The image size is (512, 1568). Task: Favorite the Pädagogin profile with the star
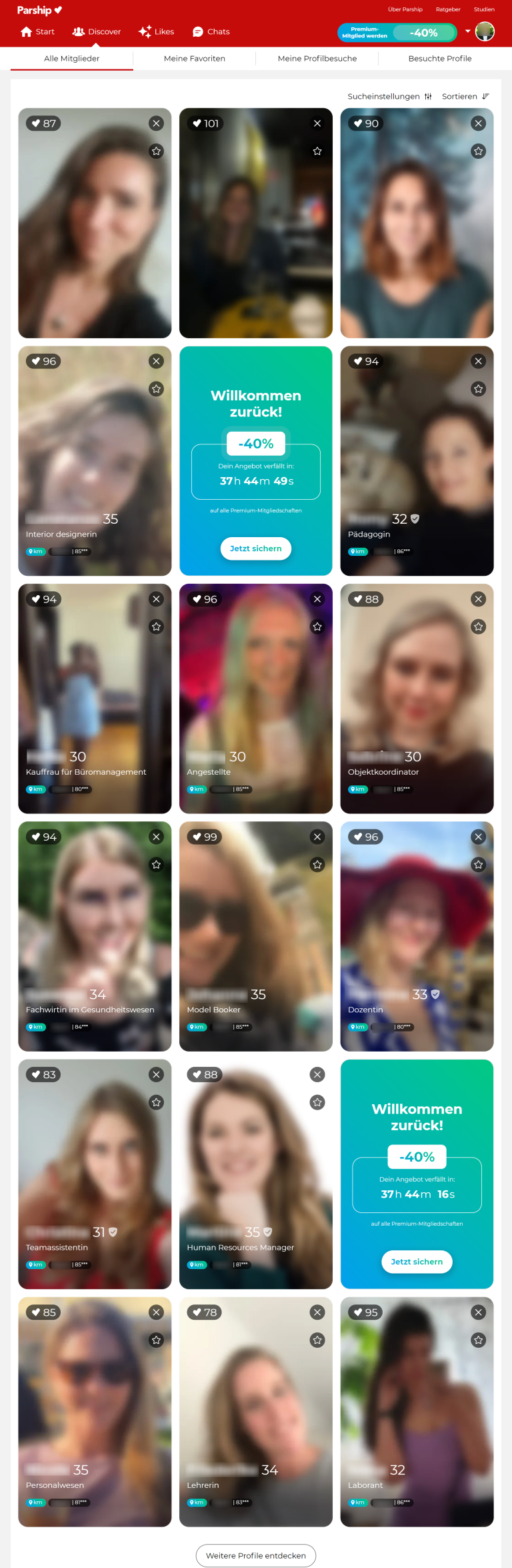(x=478, y=389)
